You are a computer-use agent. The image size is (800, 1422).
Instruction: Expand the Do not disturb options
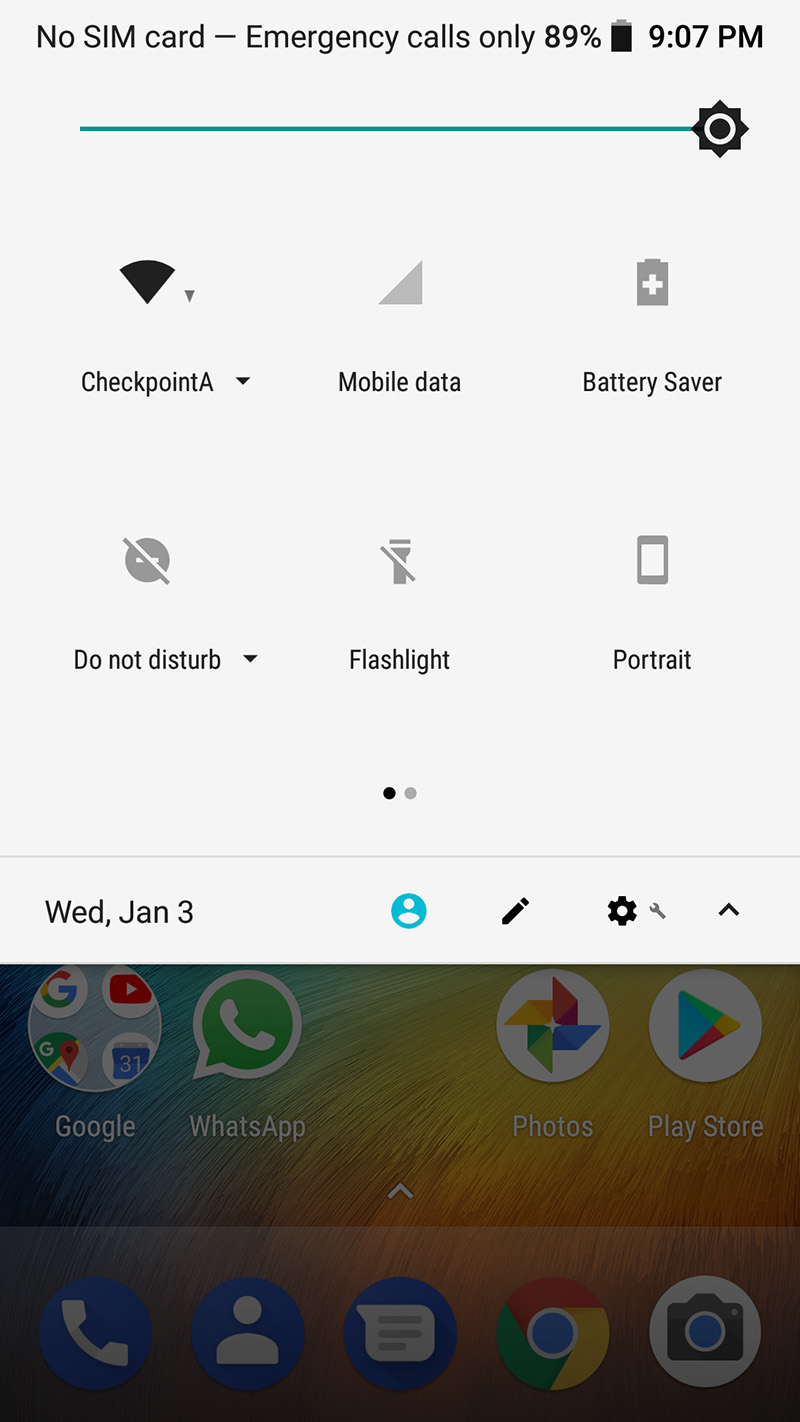pyautogui.click(x=250, y=660)
